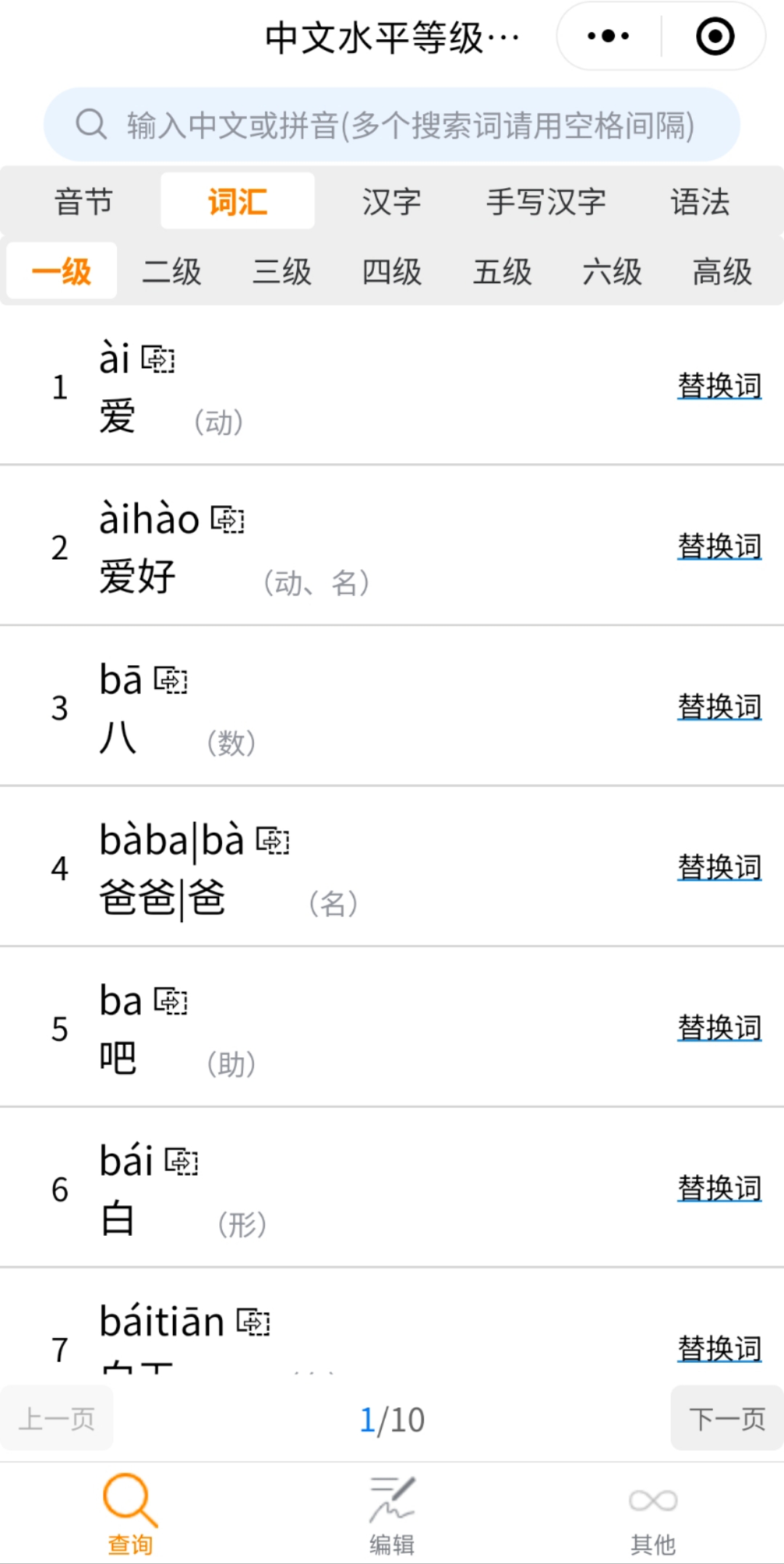Tap 替换词 link for 爸爸|爸
784x1564 pixels.
[719, 867]
